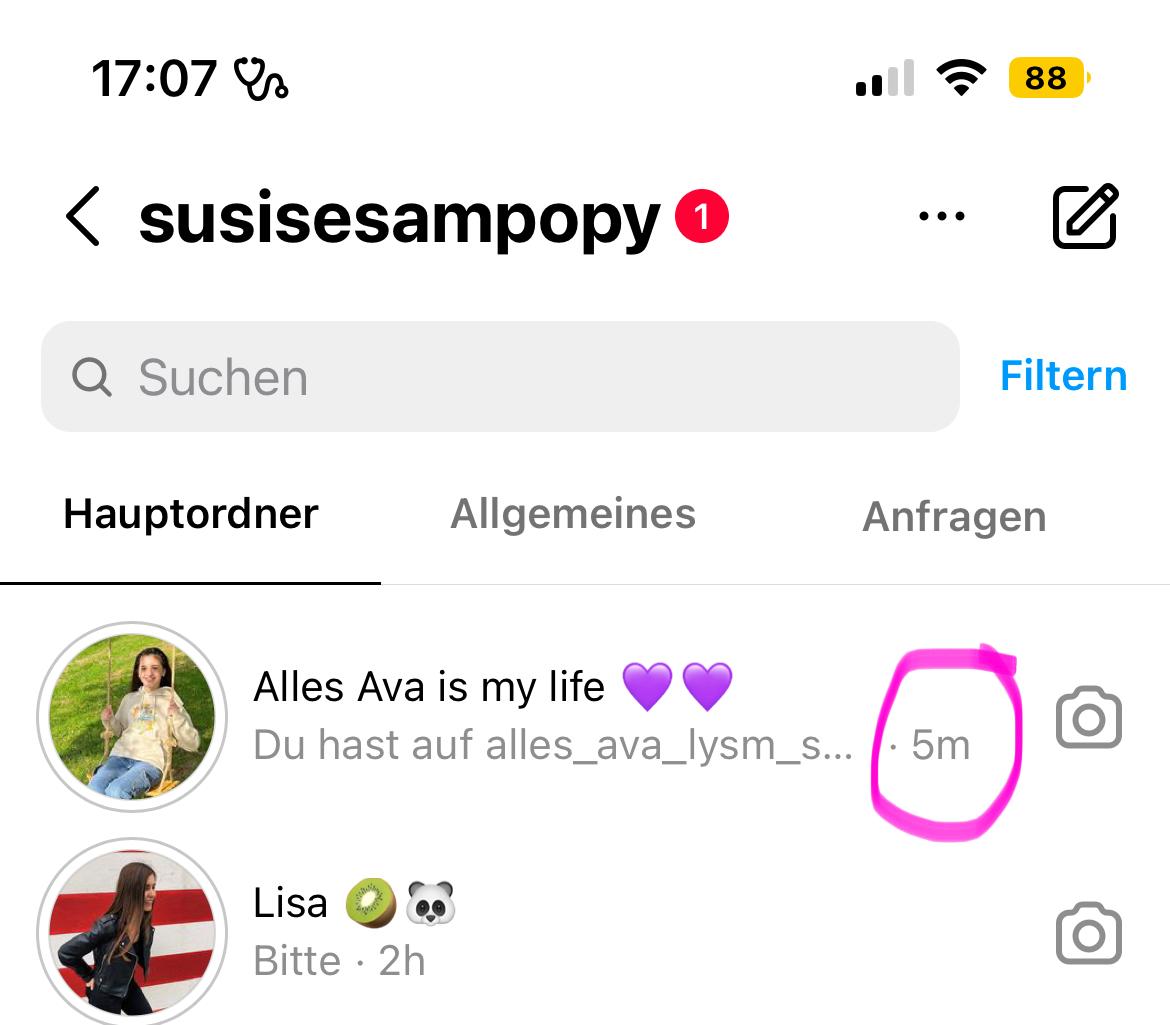
Task: Tap the Suchen search field
Action: 500,377
